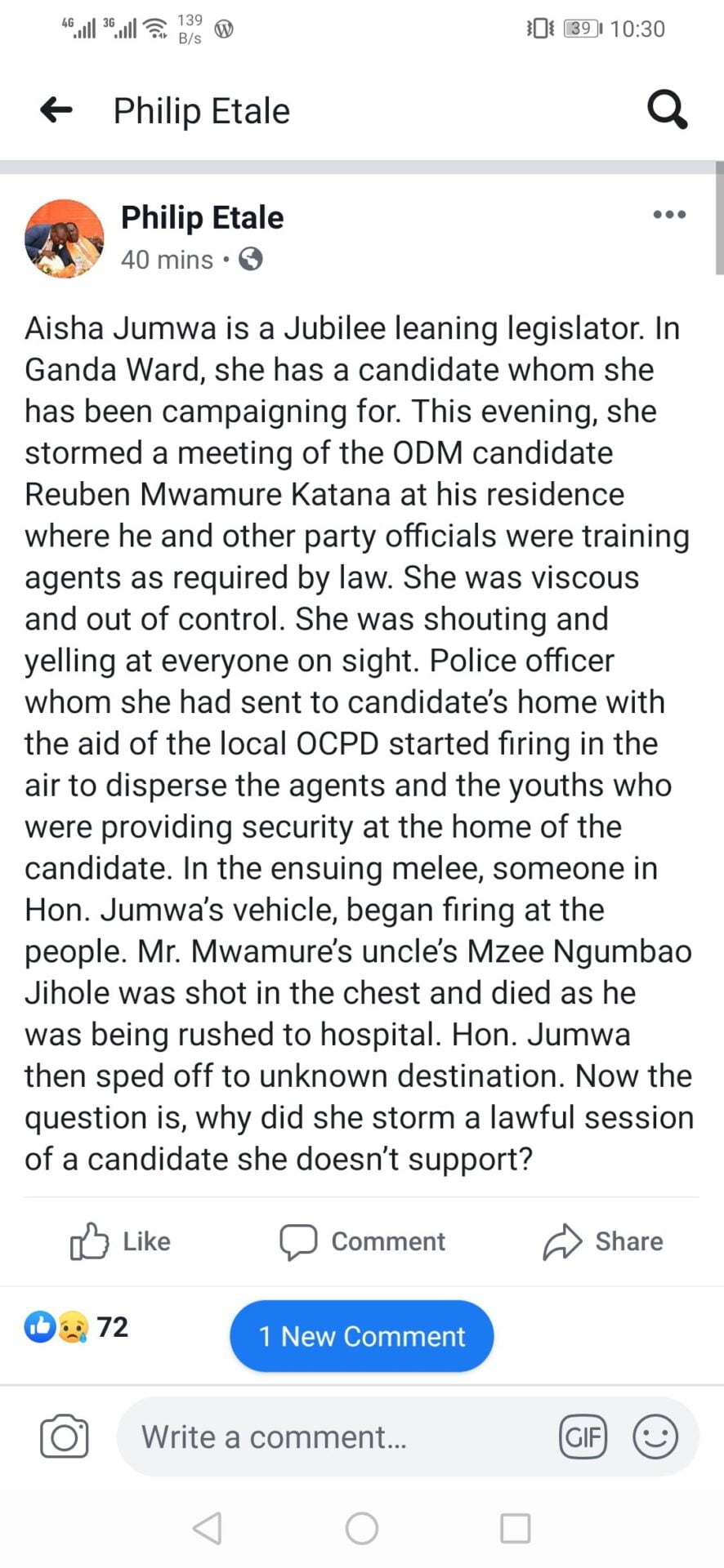Open recent apps with the square button
This screenshot has height=1568, width=724.
515,1528
